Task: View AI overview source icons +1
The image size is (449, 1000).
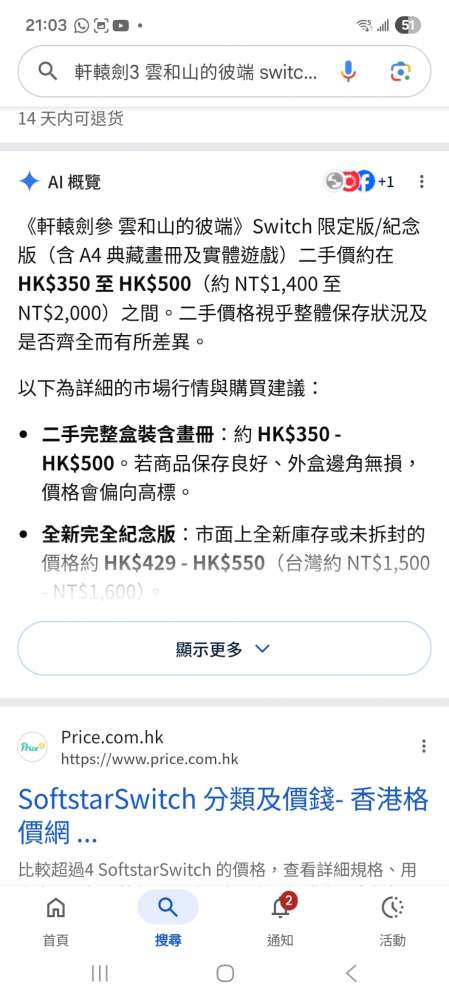Action: [359, 182]
